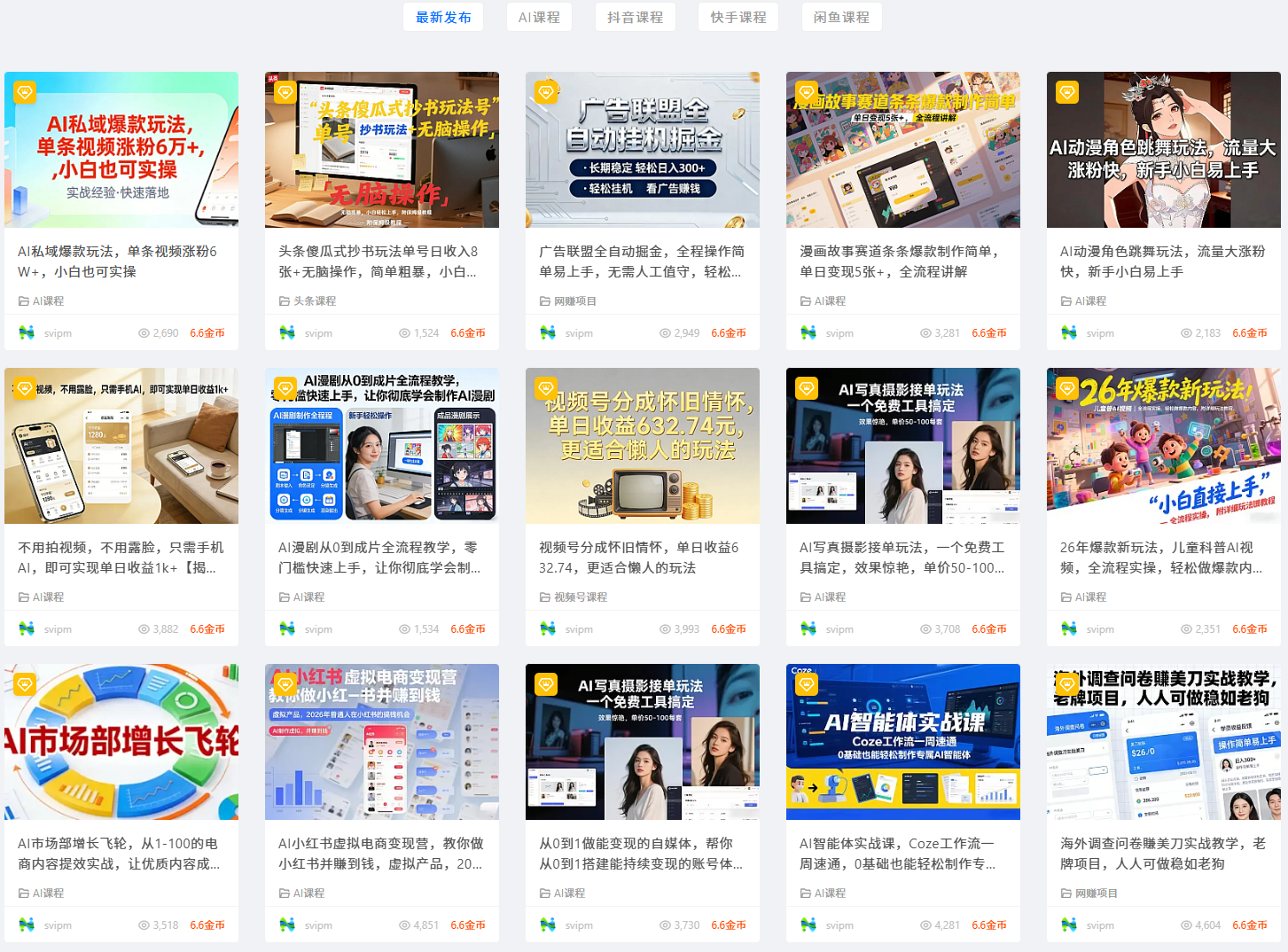Open the AI私域爆款玩法 course card
The height and width of the screenshot is (952, 1288).
pos(121,151)
